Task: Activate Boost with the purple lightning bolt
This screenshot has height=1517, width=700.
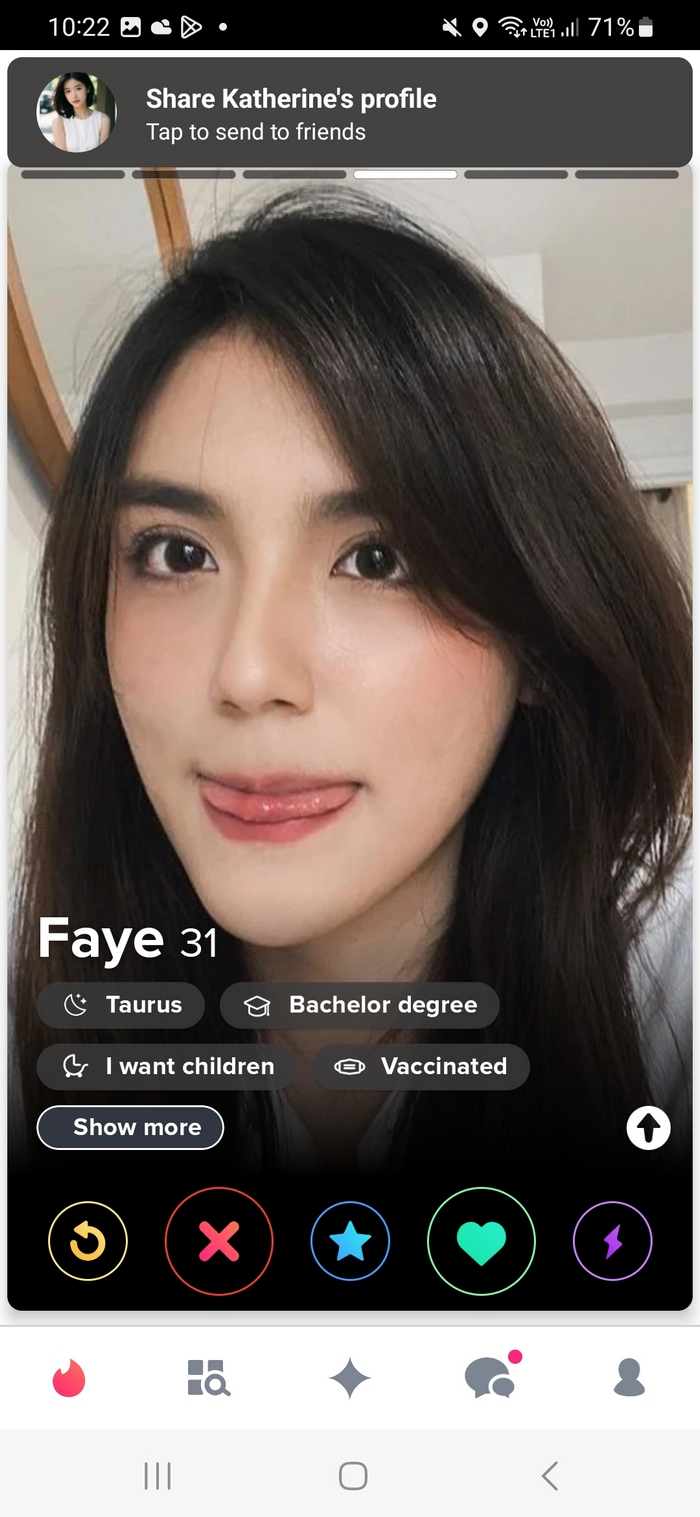Action: click(612, 1242)
